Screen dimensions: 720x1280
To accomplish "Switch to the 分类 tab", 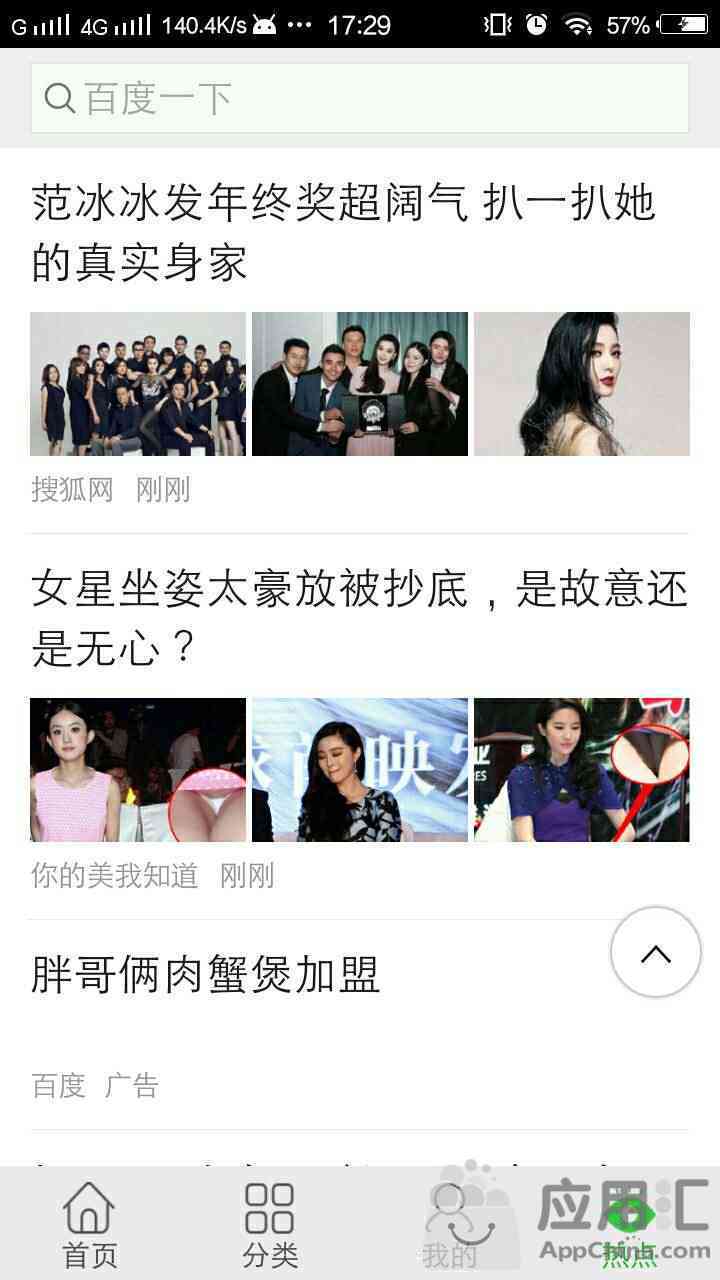I will click(x=270, y=1224).
